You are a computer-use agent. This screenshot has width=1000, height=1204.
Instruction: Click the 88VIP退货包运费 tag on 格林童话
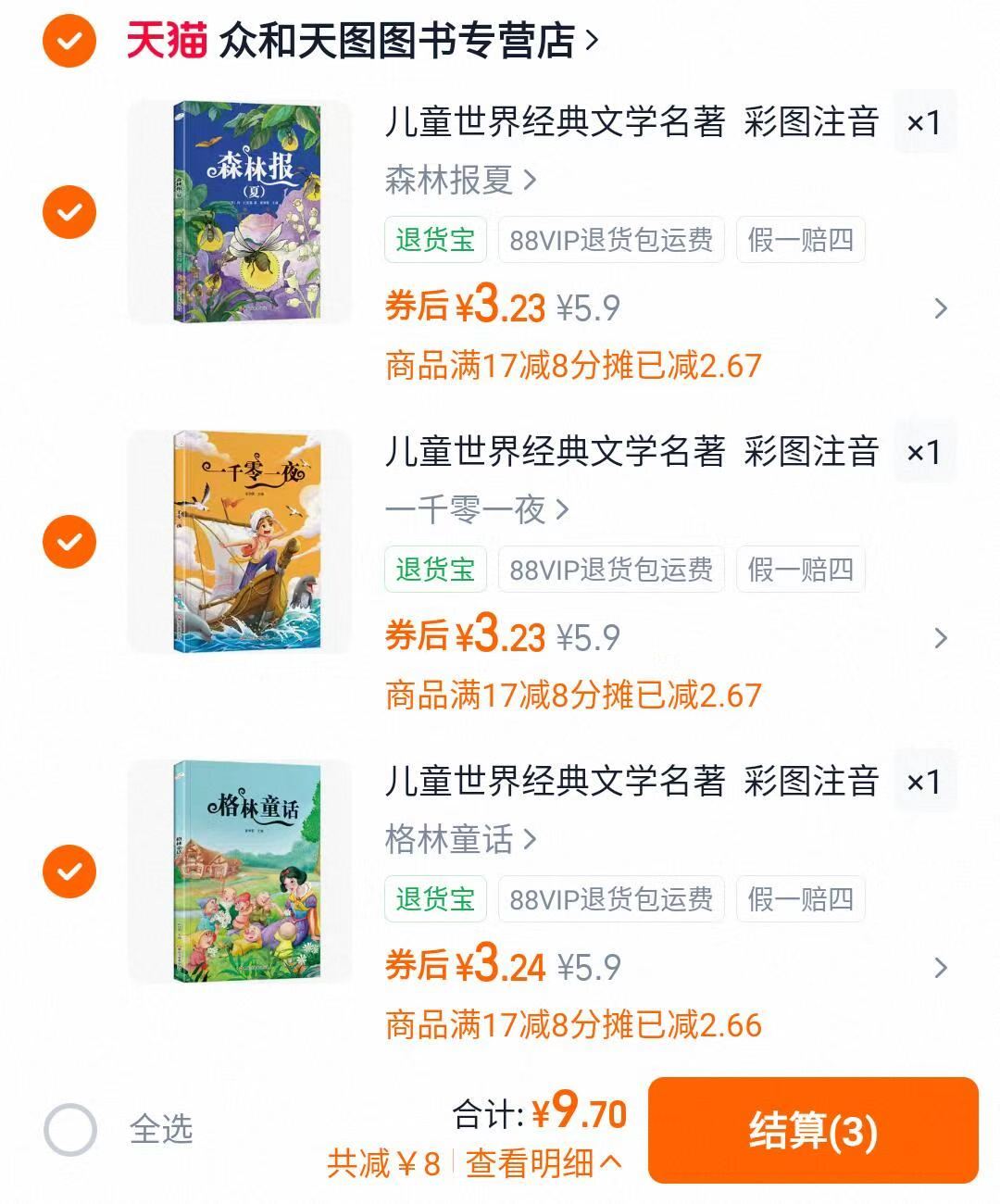612,898
